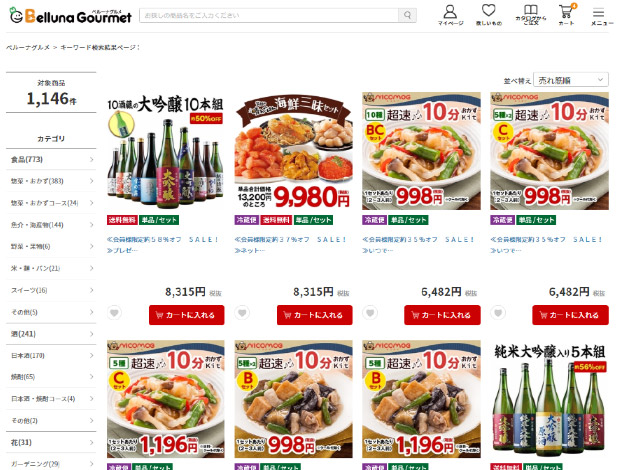The width and height of the screenshot is (620, 470).
Task: Go to ベルーナグルメ breadcrumb link
Action: (28, 47)
